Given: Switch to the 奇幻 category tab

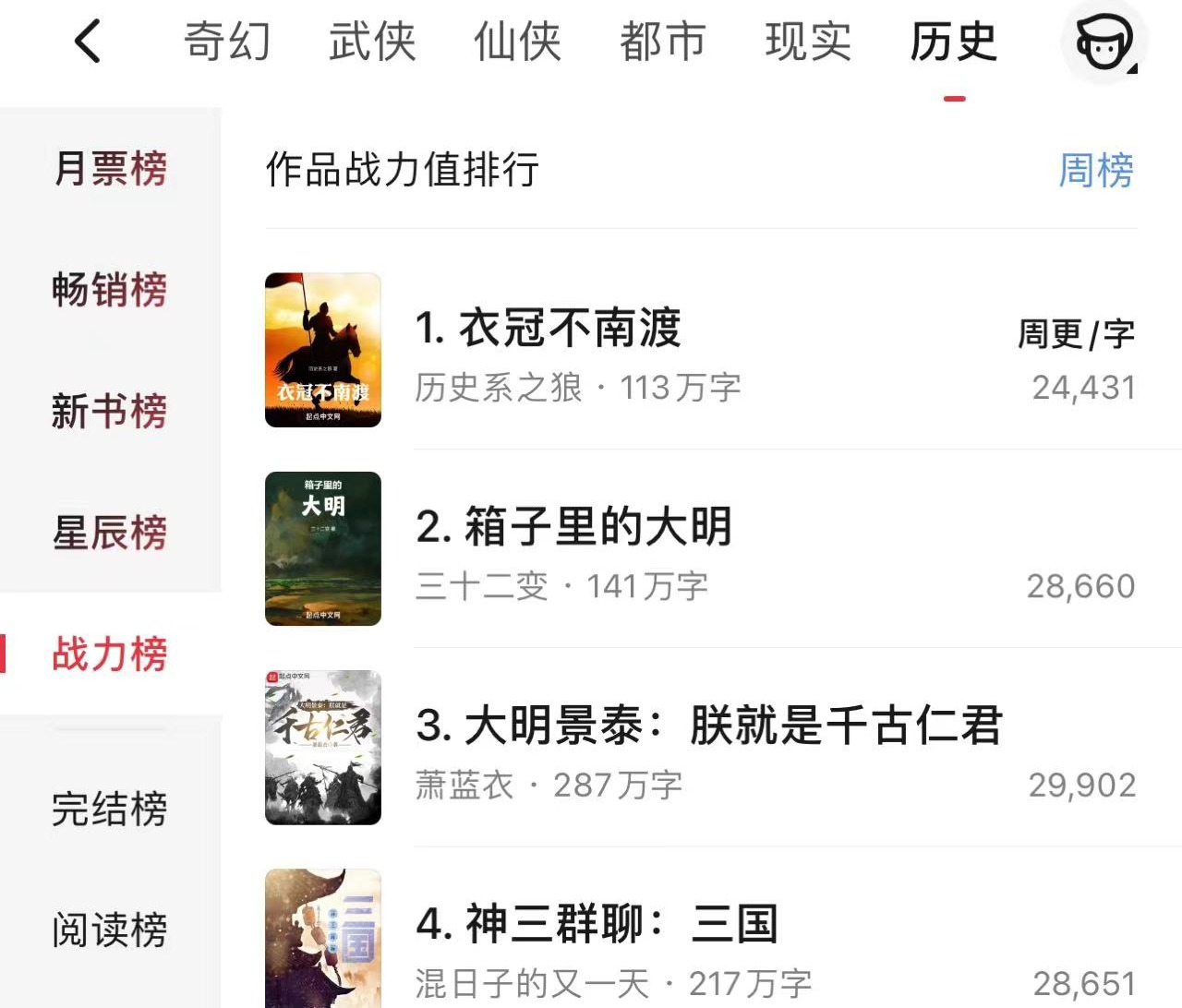Looking at the screenshot, I should (227, 42).
